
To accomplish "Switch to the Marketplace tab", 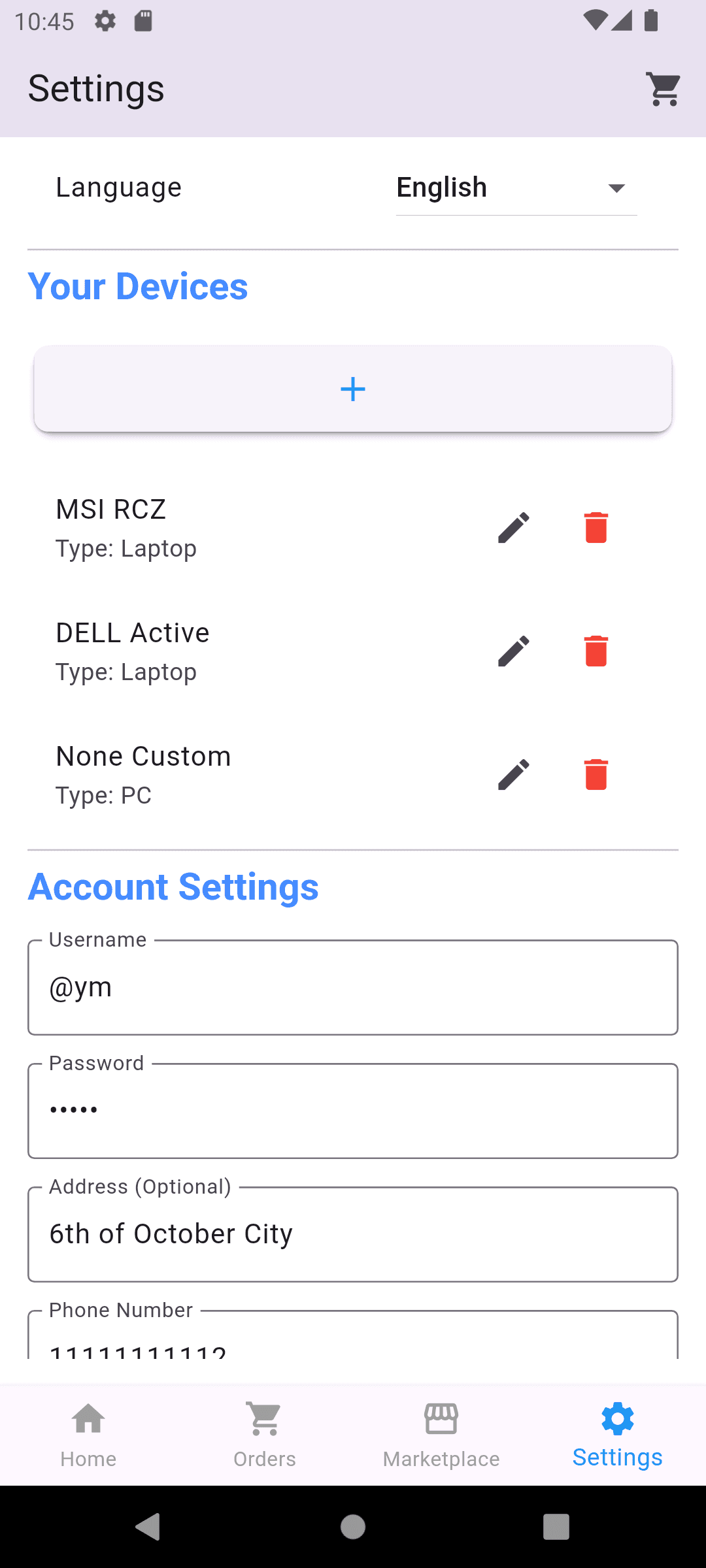I will tap(441, 1434).
